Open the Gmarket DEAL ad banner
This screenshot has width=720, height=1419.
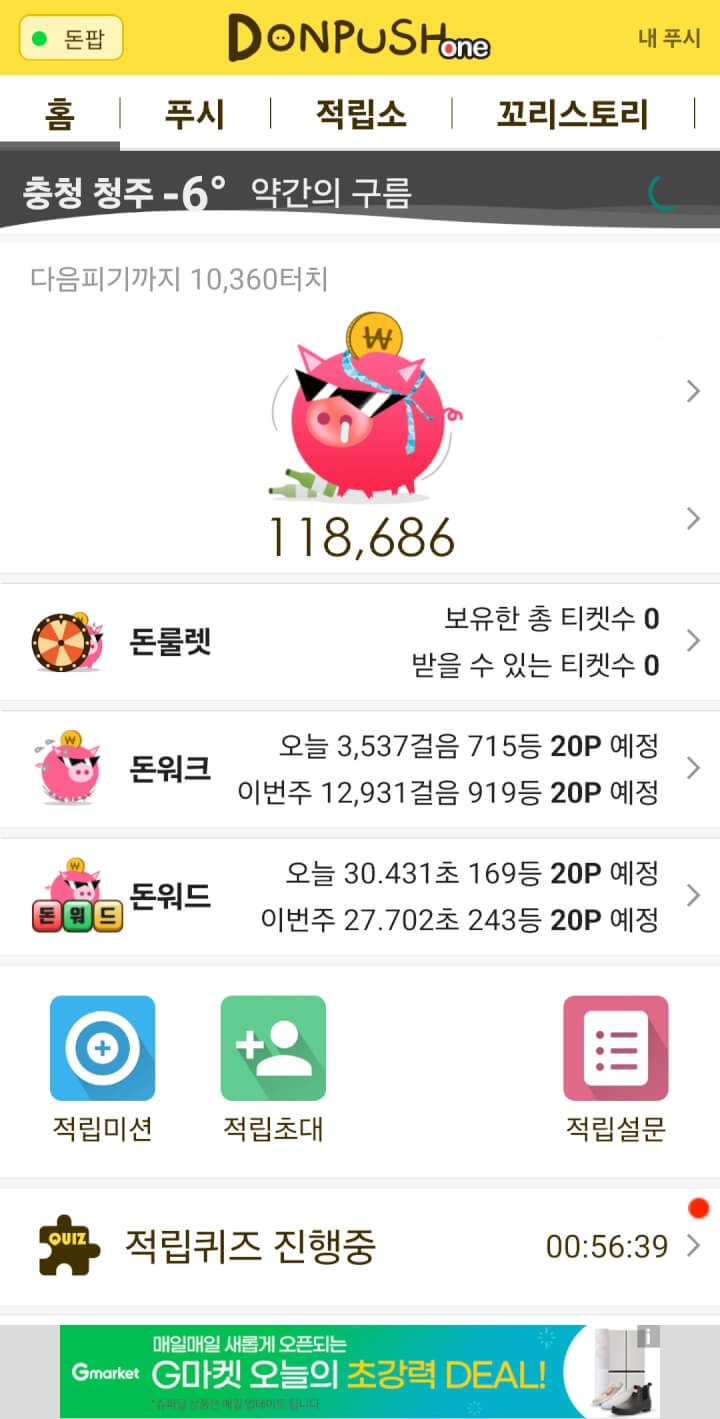(x=330, y=1371)
